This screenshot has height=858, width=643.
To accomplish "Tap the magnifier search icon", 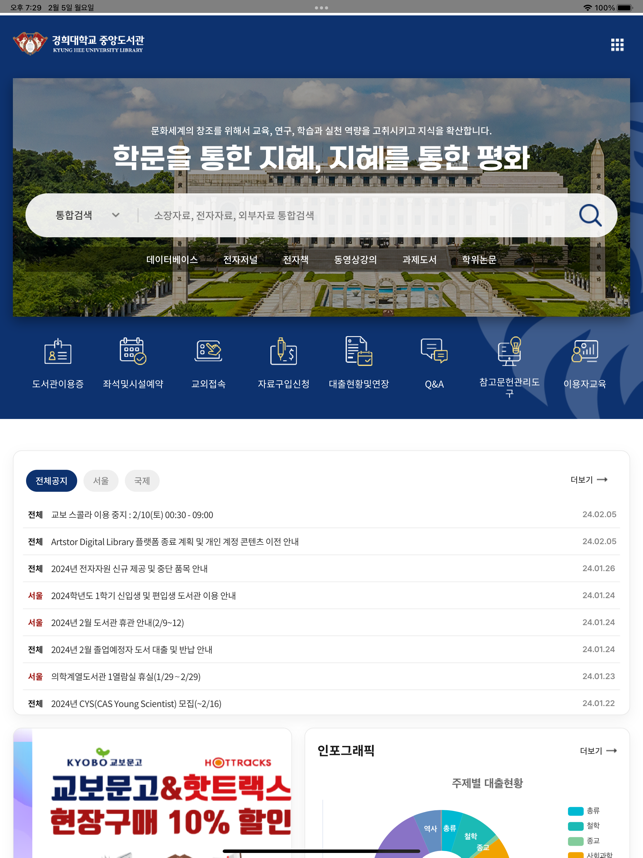I will [x=590, y=215].
